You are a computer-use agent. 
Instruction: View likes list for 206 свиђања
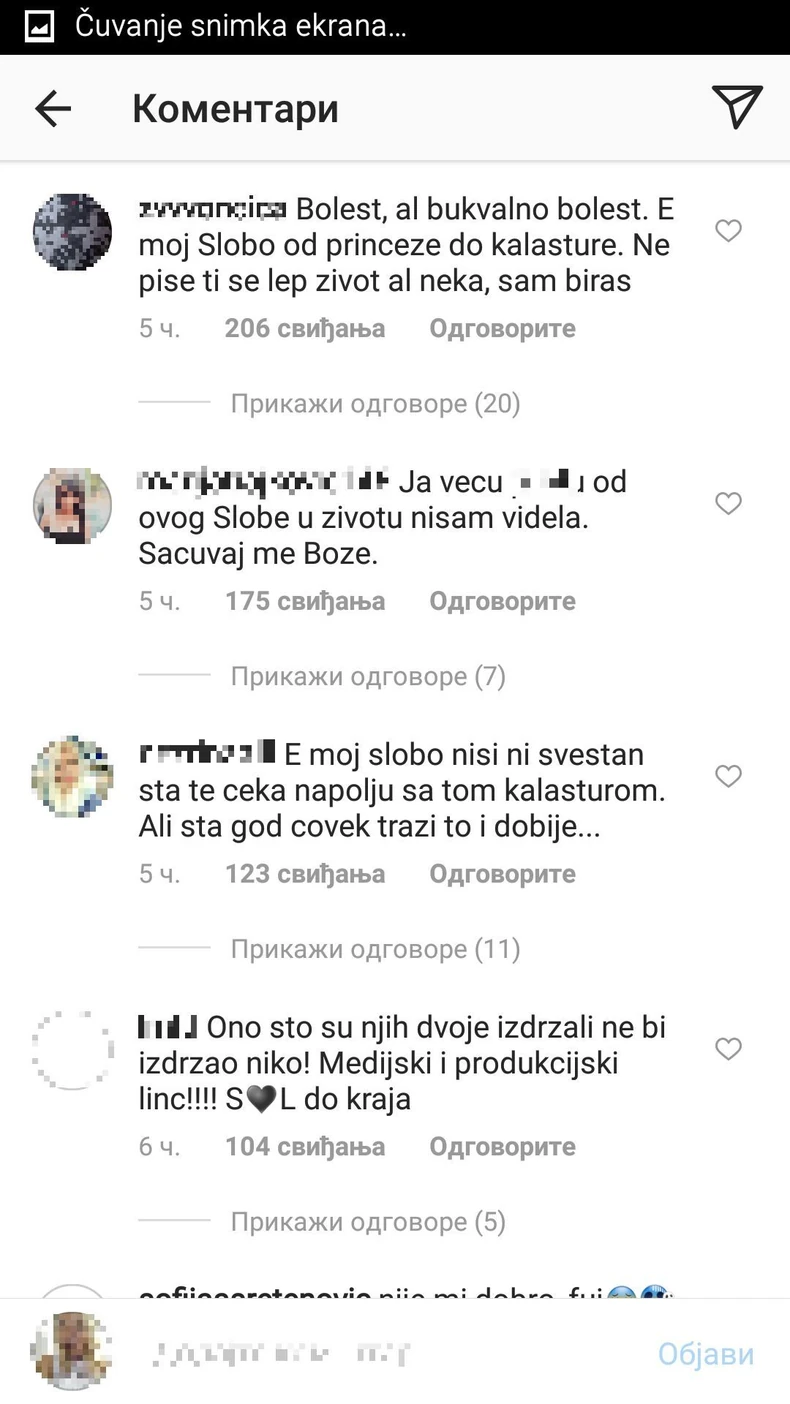pos(304,328)
